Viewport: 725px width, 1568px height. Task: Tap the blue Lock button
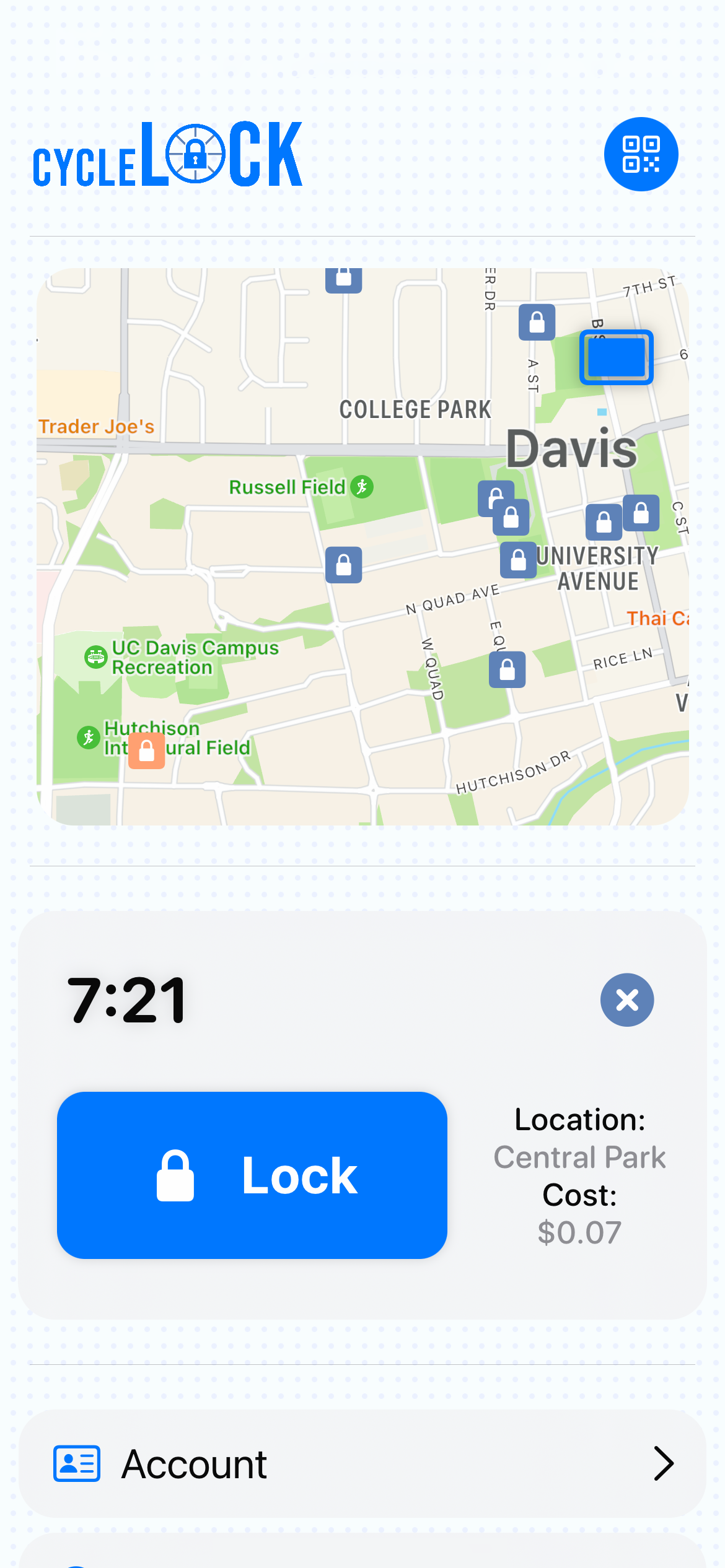[x=252, y=1175]
